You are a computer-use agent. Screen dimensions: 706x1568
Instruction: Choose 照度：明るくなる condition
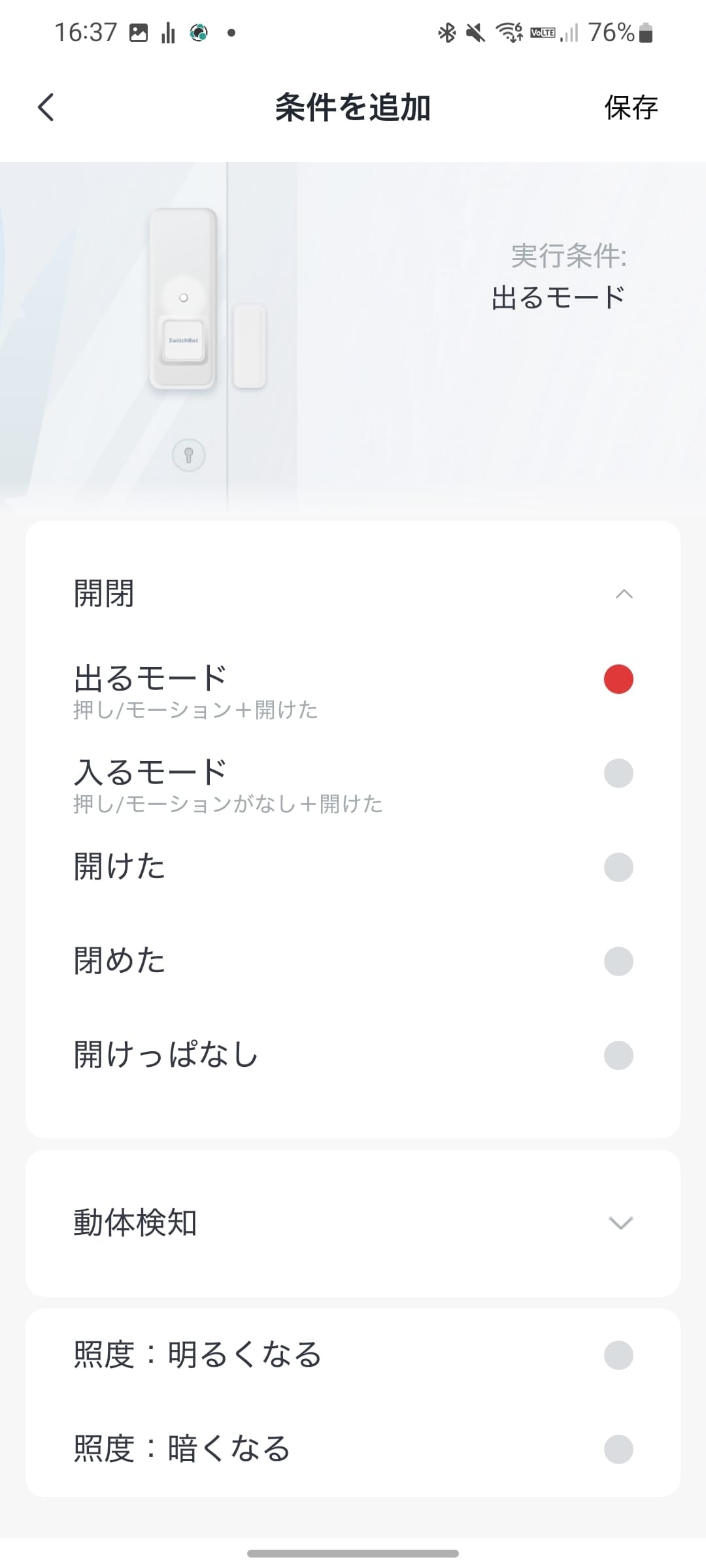618,1356
